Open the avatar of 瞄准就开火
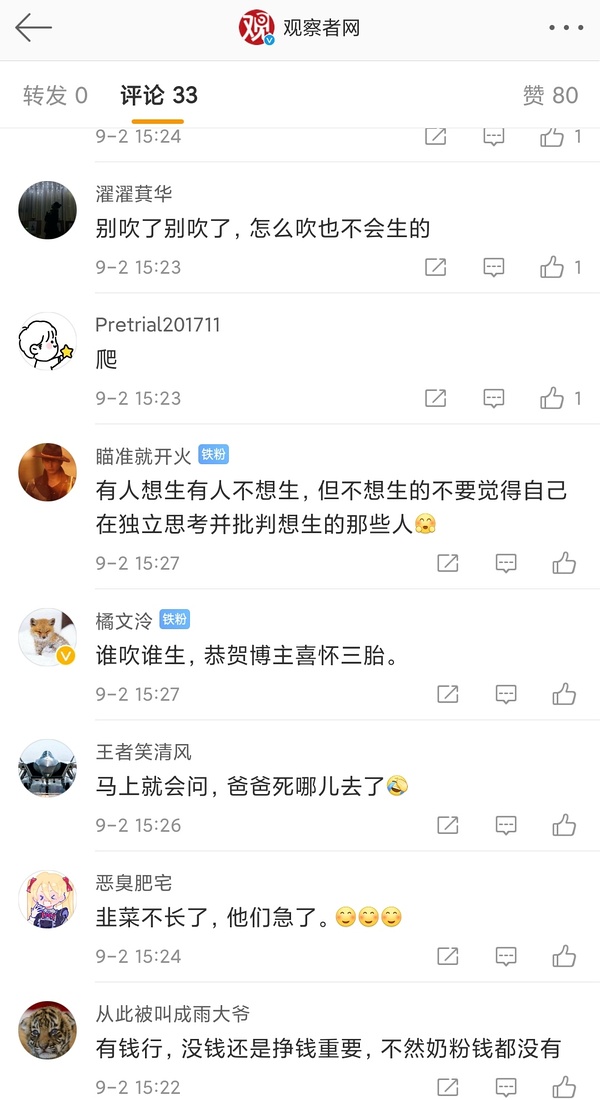The height and width of the screenshot is (1100, 600). pos(47,471)
